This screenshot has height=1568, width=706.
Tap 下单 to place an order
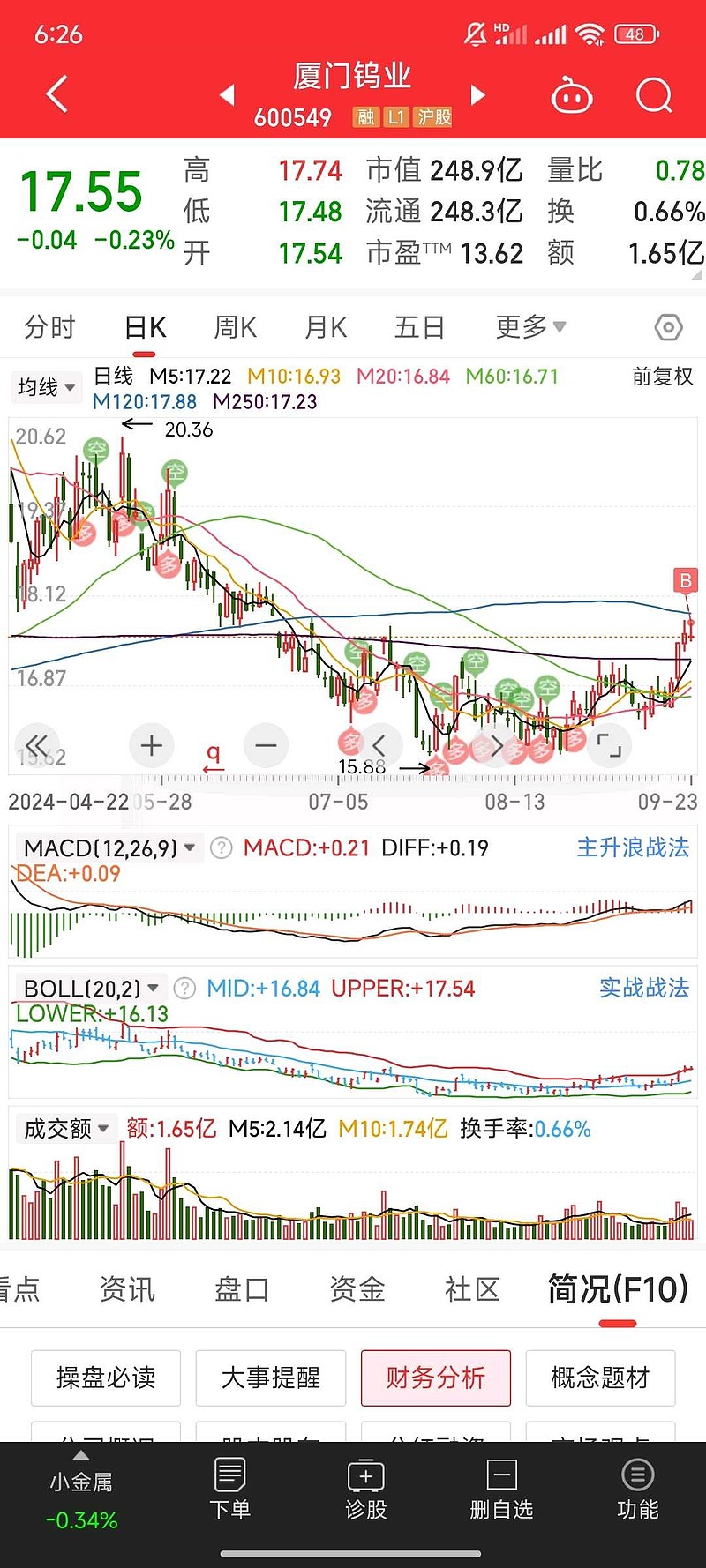pyautogui.click(x=230, y=1490)
